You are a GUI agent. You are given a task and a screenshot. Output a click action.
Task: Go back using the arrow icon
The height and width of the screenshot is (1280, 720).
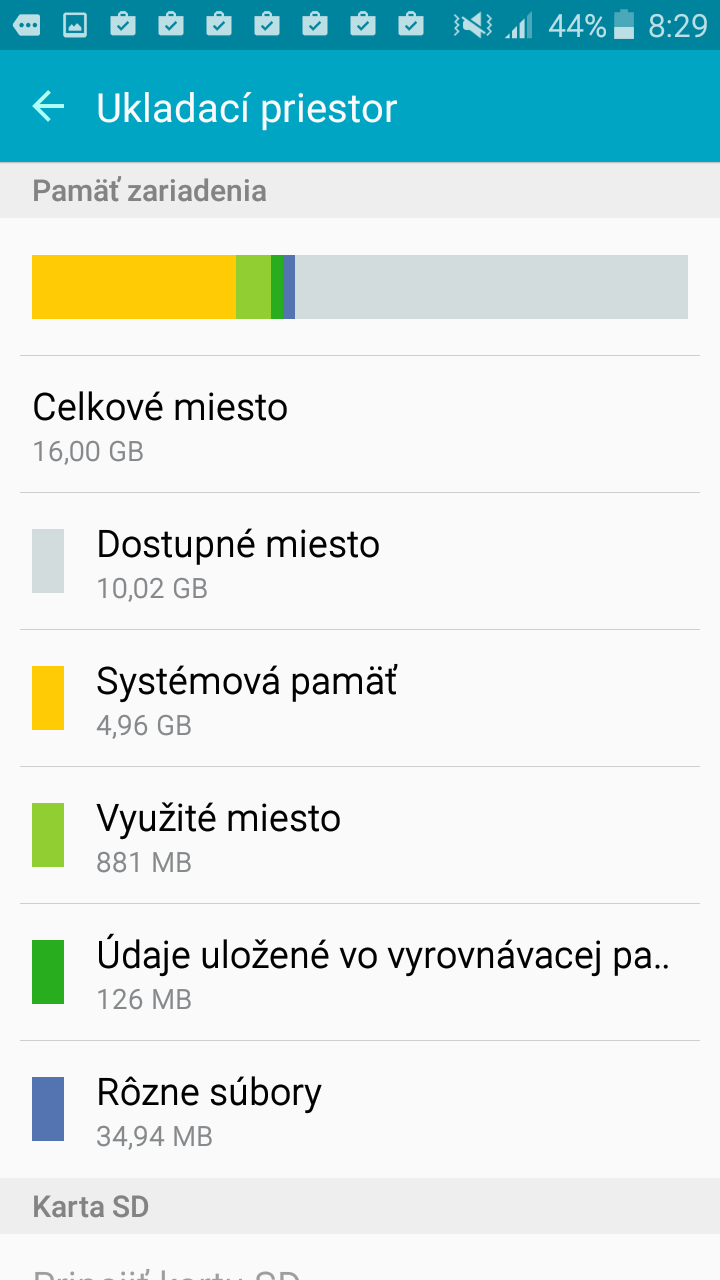48,106
